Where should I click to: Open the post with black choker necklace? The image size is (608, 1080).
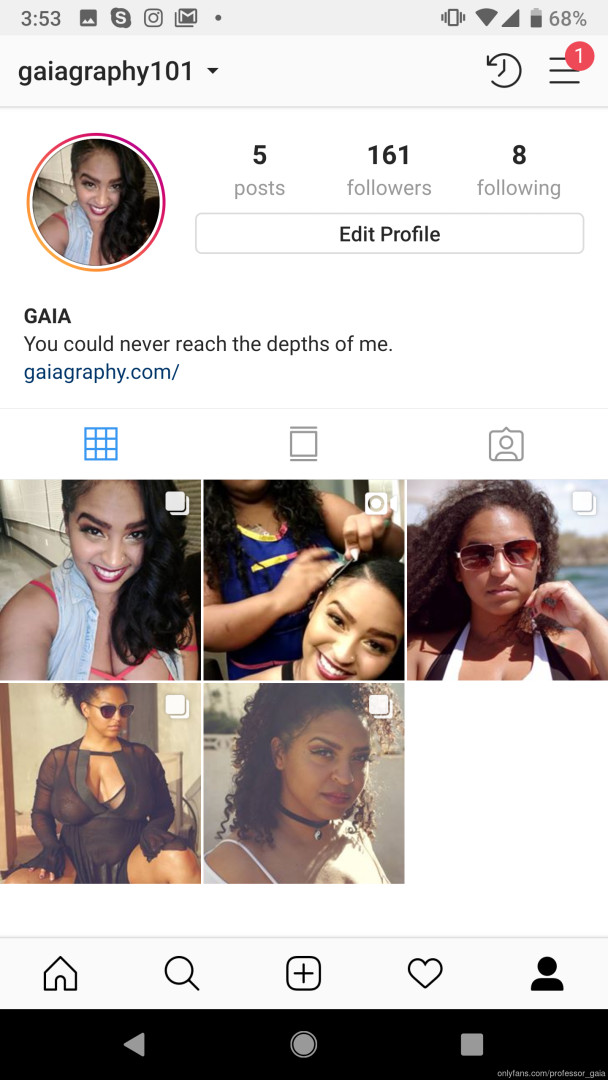click(x=304, y=783)
